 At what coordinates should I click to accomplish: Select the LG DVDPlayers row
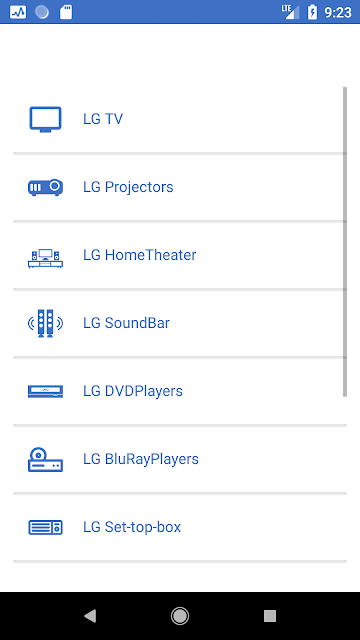pyautogui.click(x=180, y=391)
